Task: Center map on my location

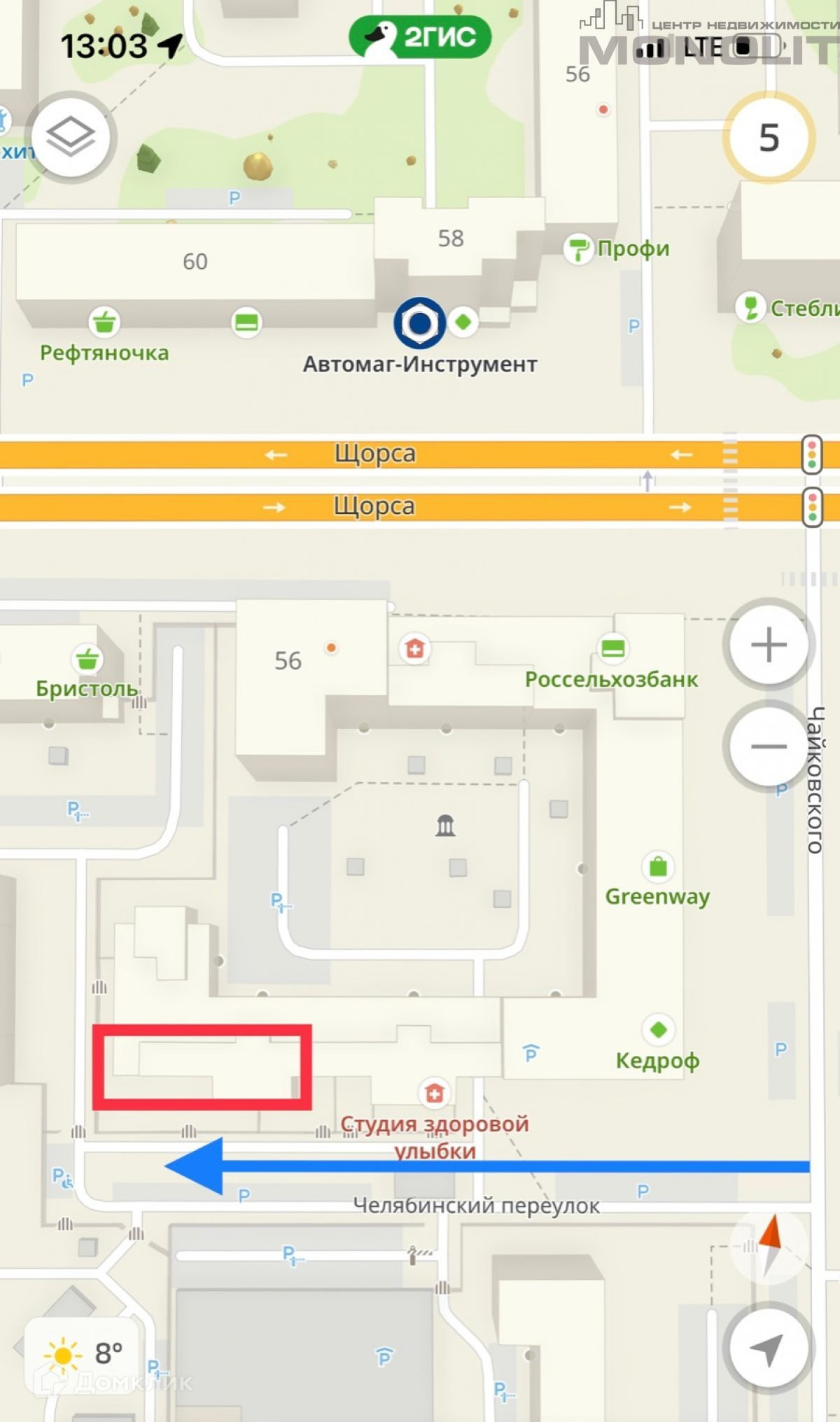Action: [768, 1347]
